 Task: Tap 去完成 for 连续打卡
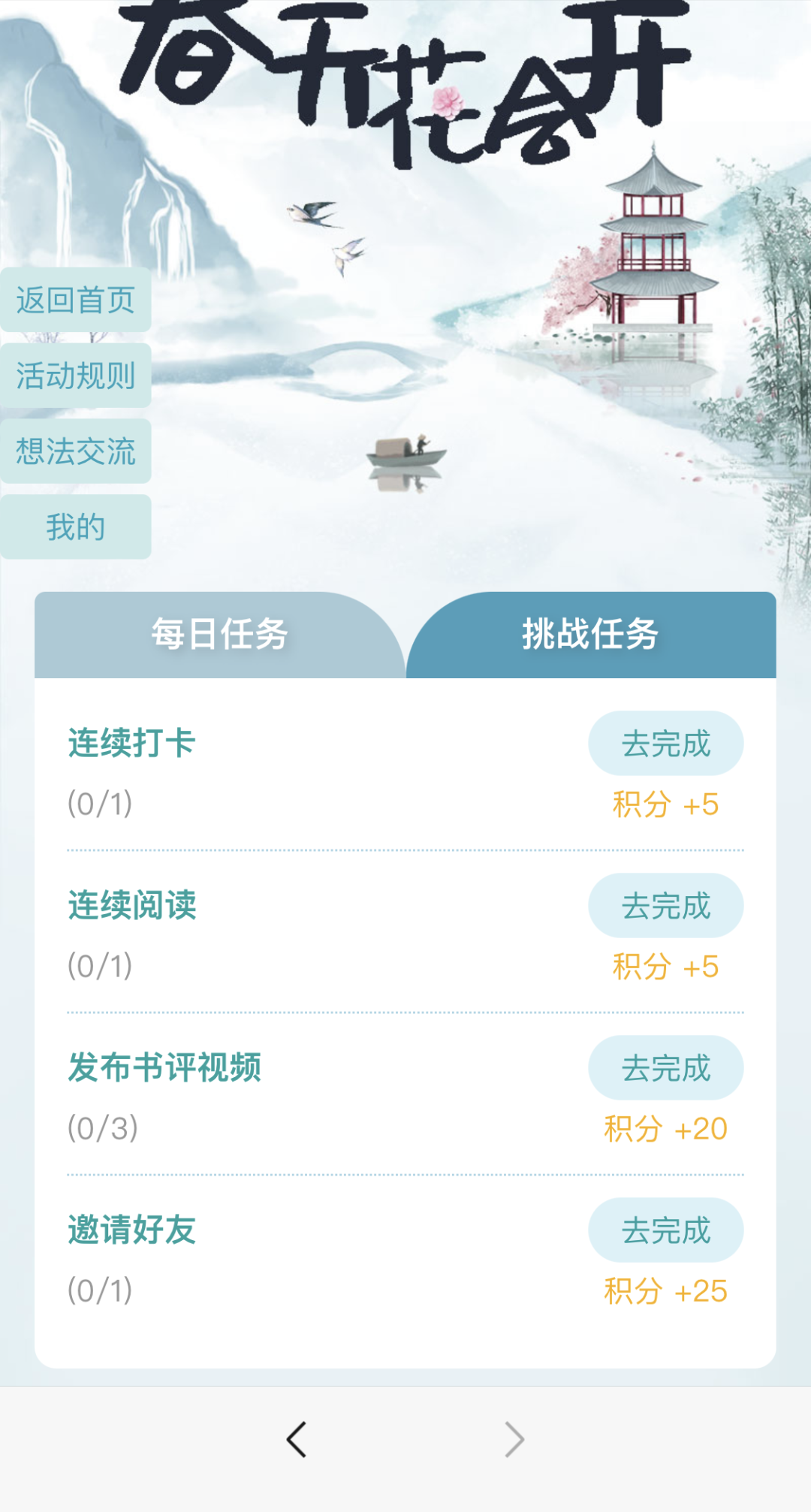[x=665, y=744]
